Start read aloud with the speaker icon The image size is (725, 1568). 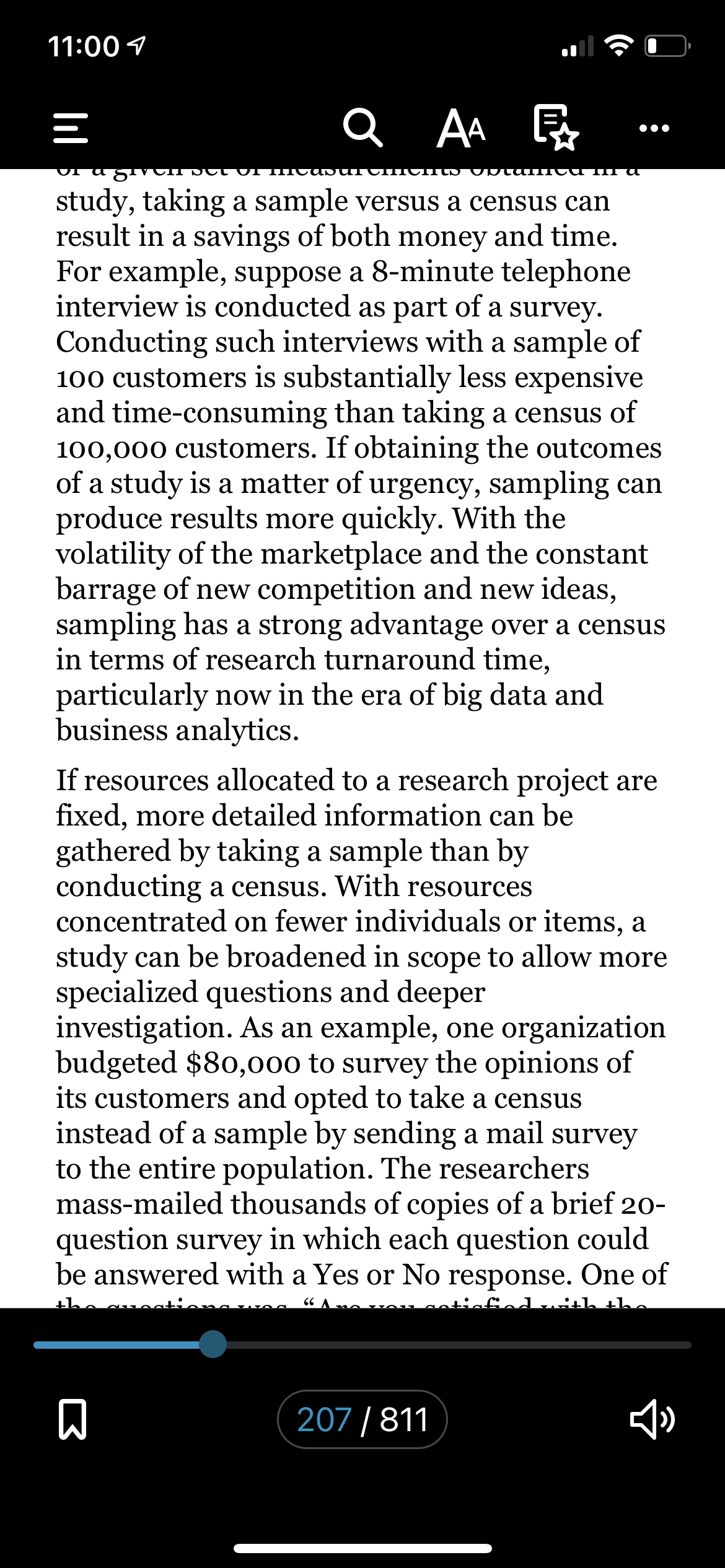click(652, 1419)
